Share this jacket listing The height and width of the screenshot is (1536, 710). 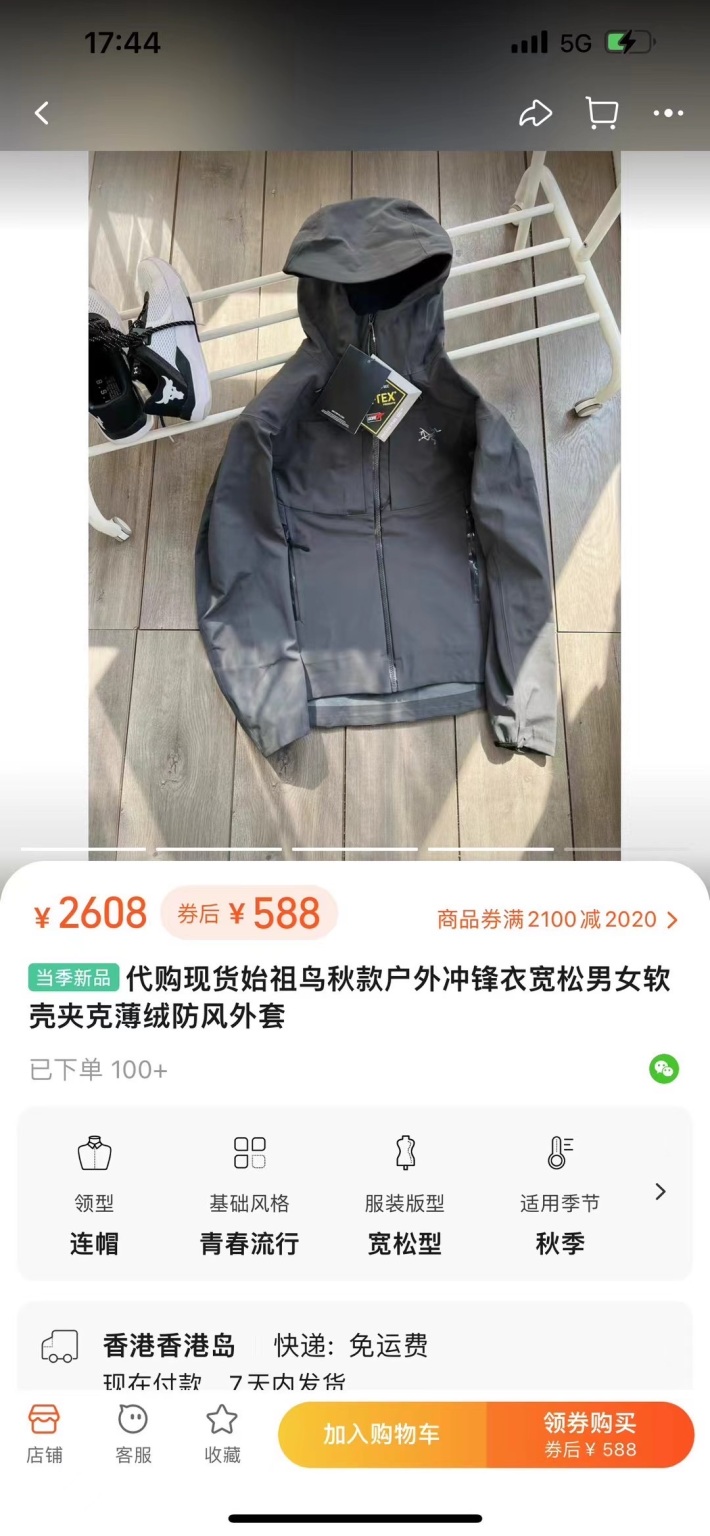click(x=535, y=114)
